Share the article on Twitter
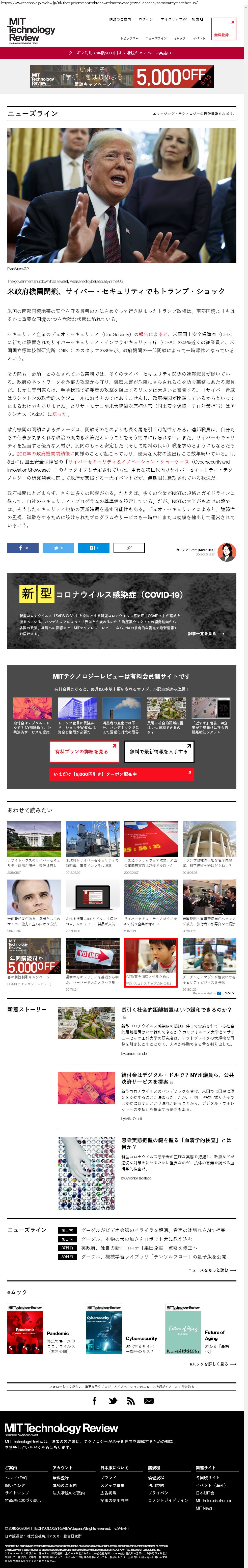 [x=58, y=548]
